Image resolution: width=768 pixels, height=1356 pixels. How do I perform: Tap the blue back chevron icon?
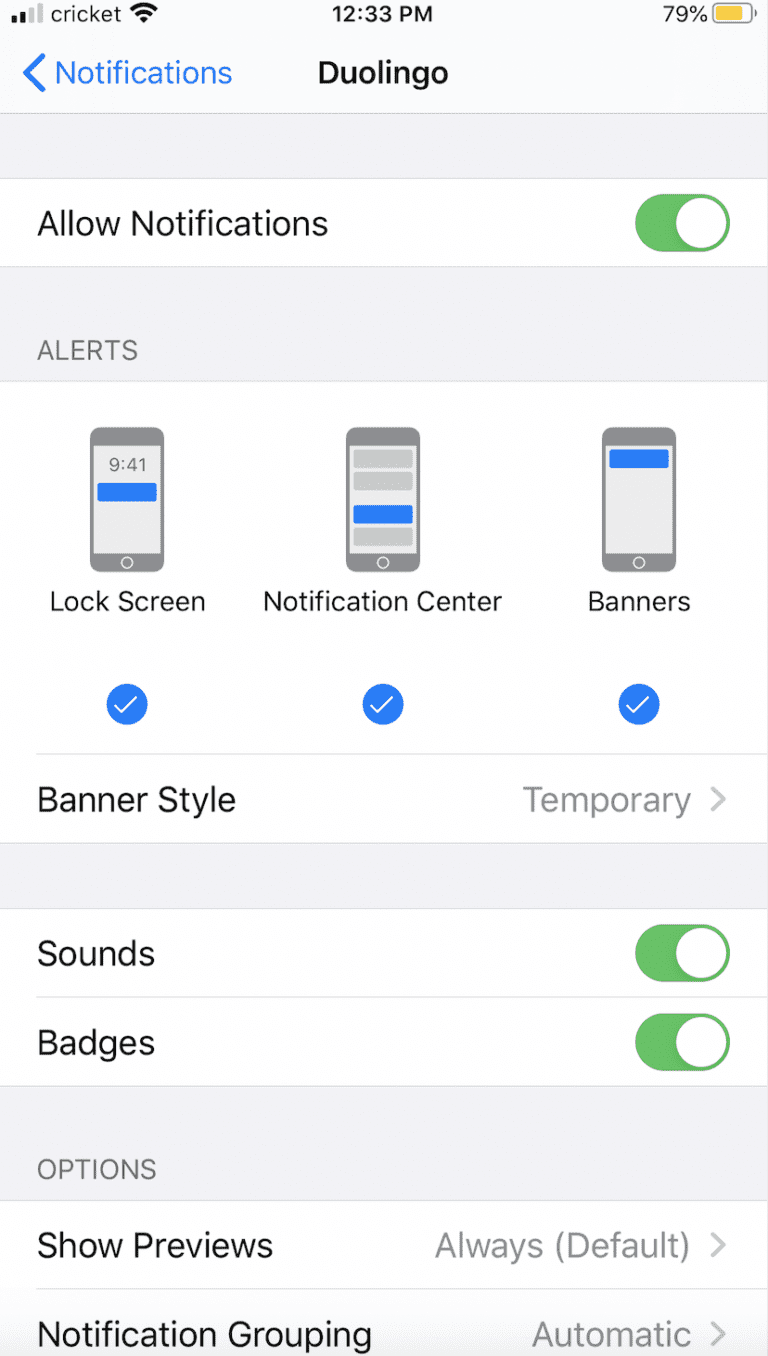point(33,73)
